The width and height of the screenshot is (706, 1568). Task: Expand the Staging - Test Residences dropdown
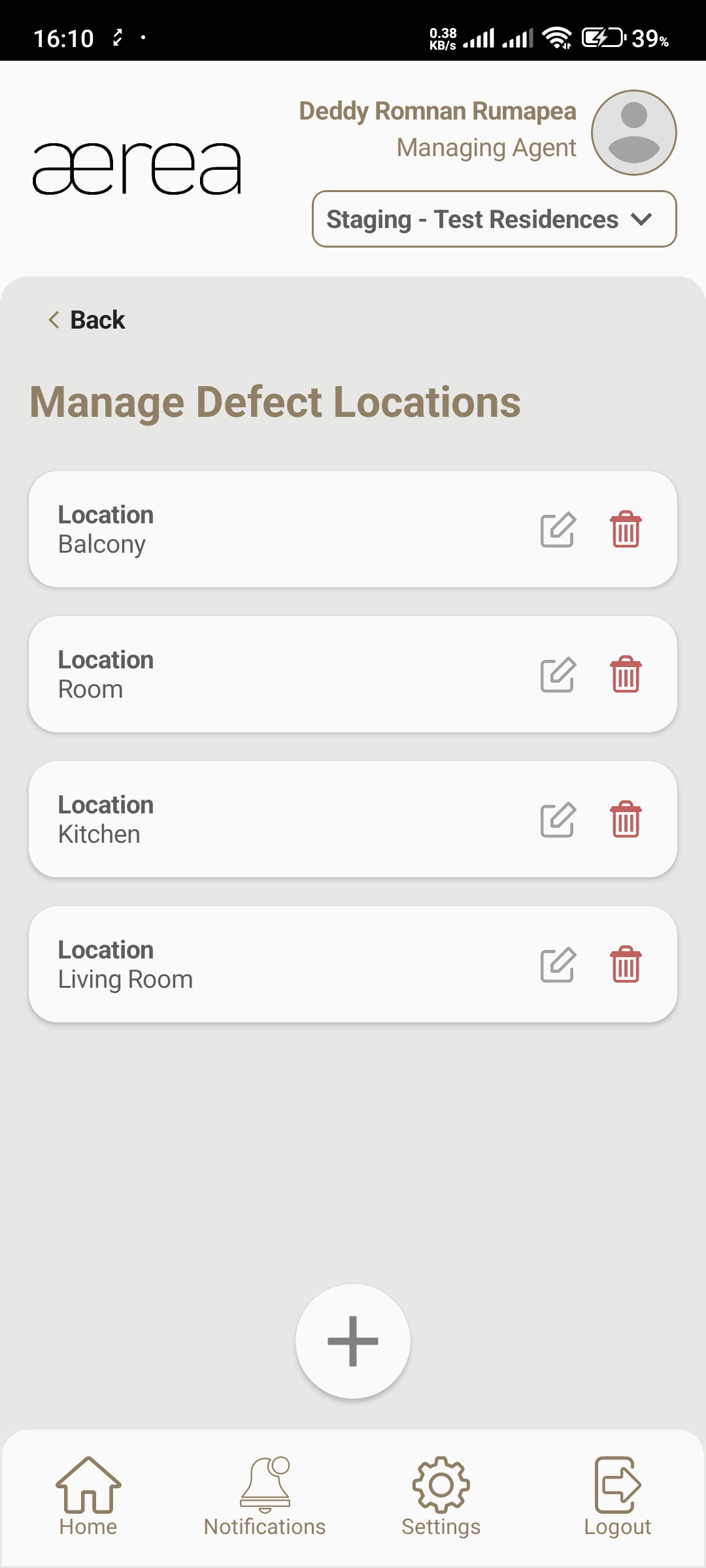click(x=494, y=219)
